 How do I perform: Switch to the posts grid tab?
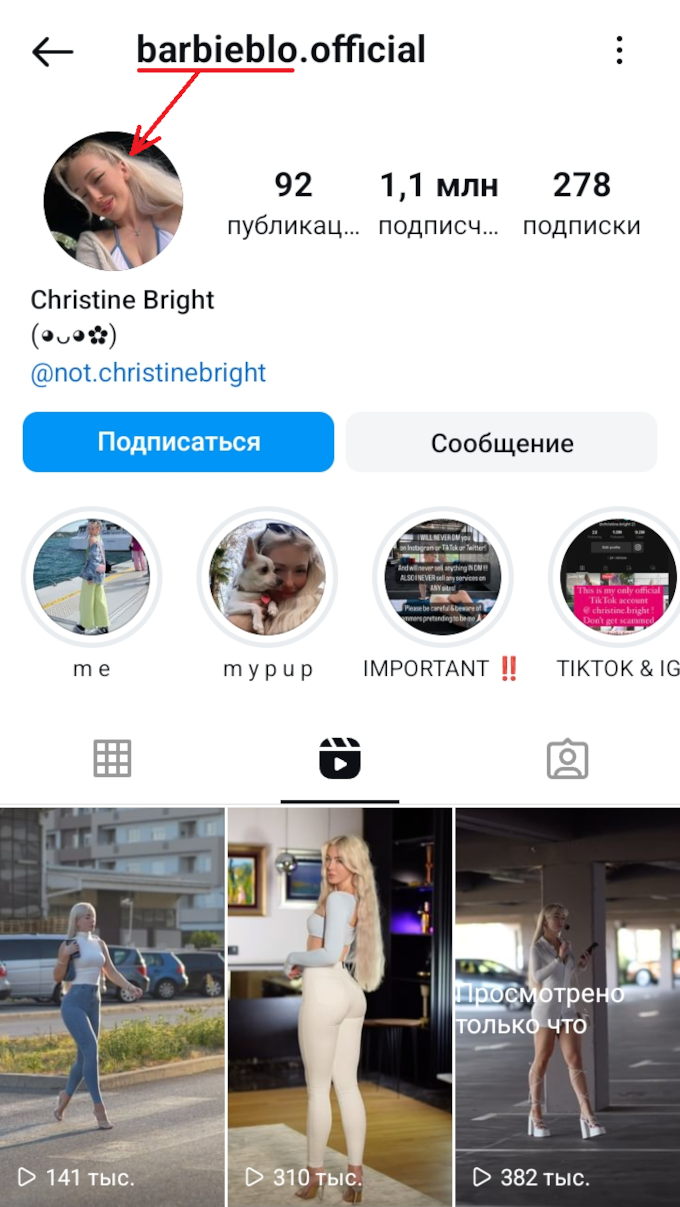[113, 760]
